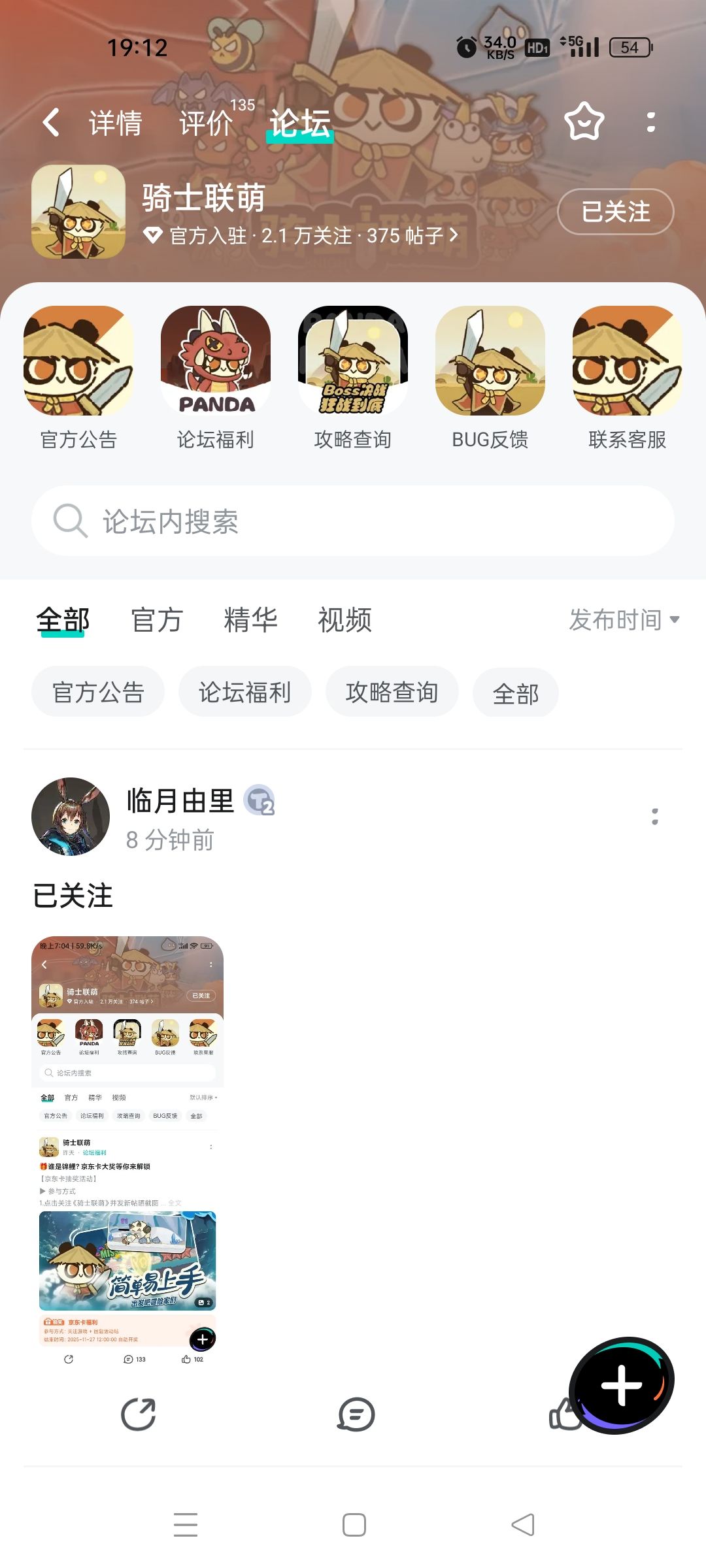This screenshot has width=706, height=1568.
Task: Switch to the 精华 filter tab
Action: [x=250, y=620]
